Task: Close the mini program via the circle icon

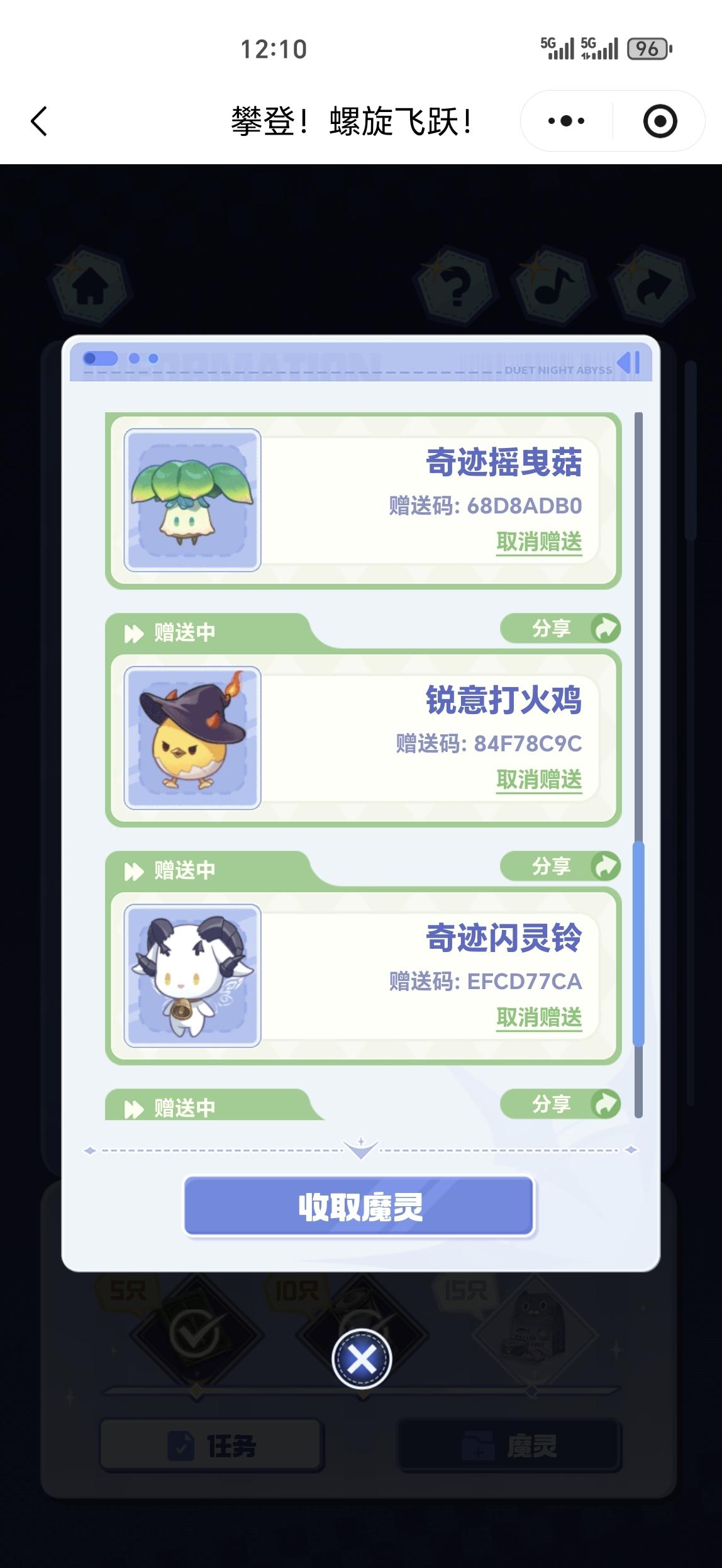Action: click(x=660, y=121)
